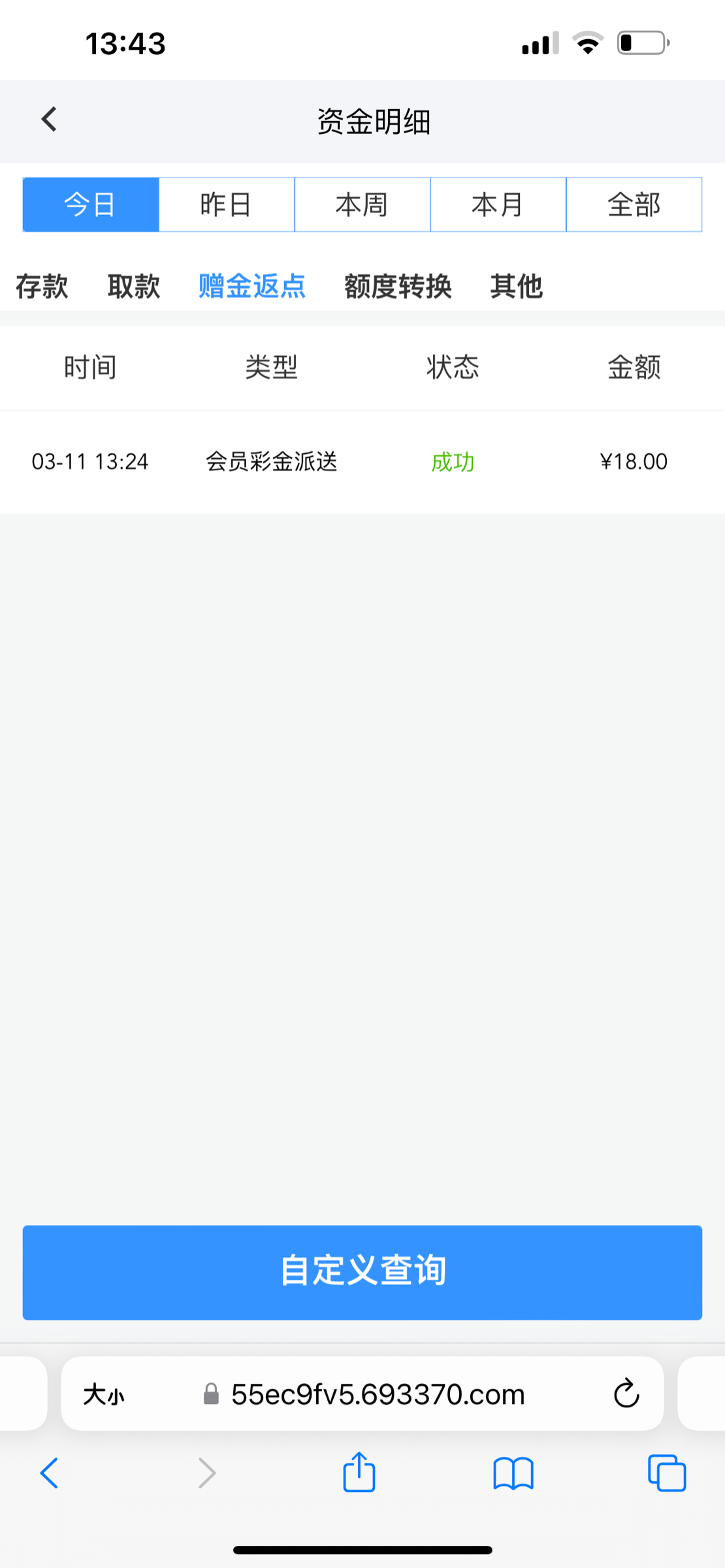Switch to the 额度转换 tab

[398, 286]
